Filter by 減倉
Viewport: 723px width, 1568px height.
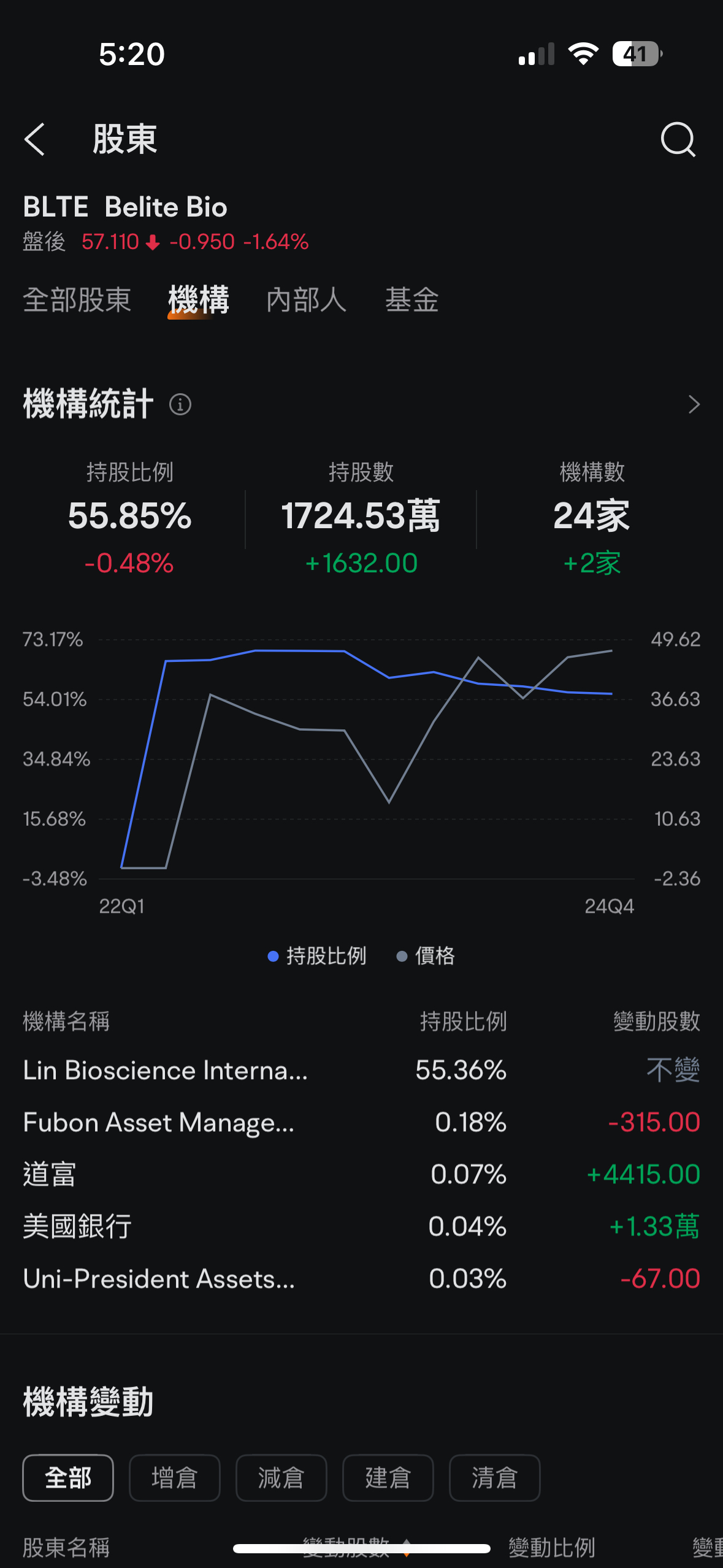click(281, 1478)
